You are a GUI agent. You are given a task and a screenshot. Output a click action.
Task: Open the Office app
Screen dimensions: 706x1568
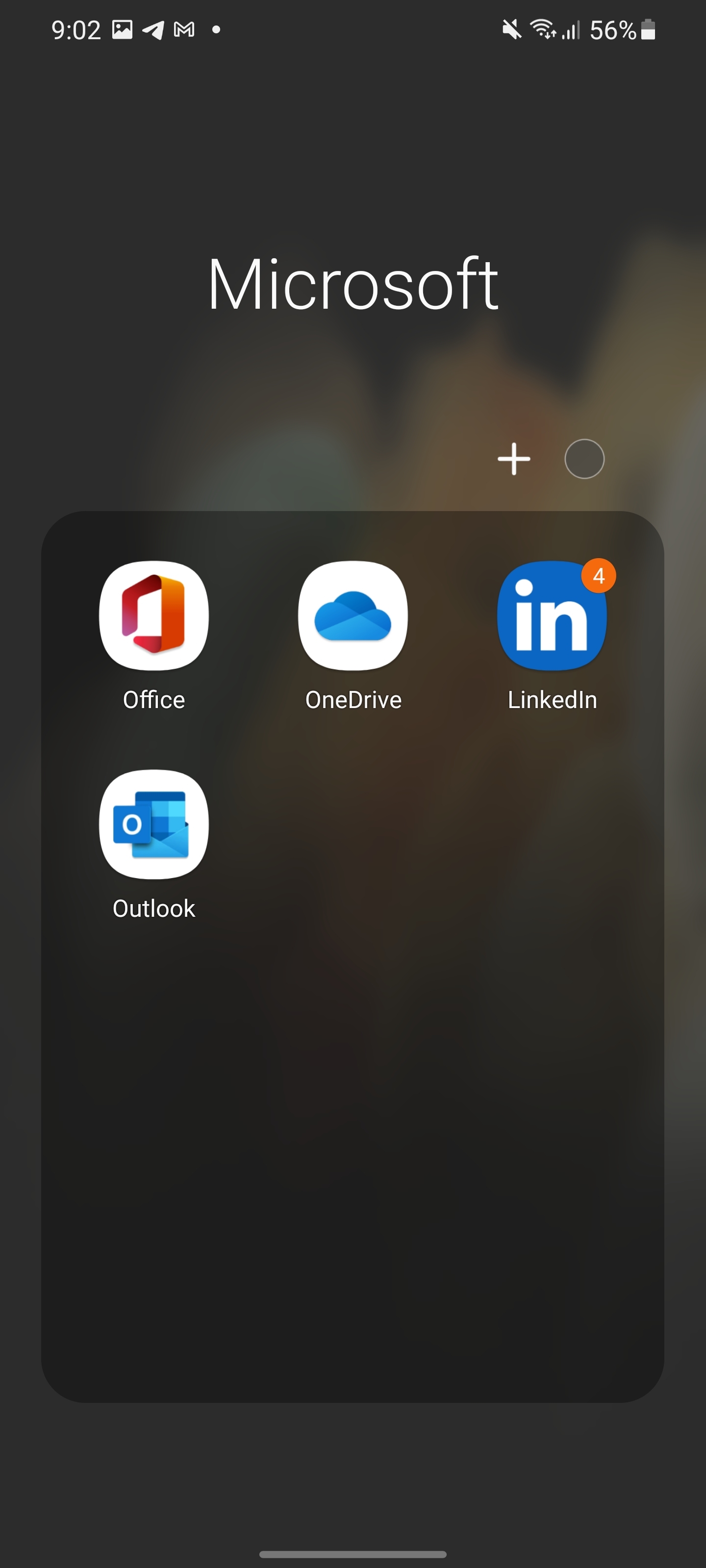[153, 615]
